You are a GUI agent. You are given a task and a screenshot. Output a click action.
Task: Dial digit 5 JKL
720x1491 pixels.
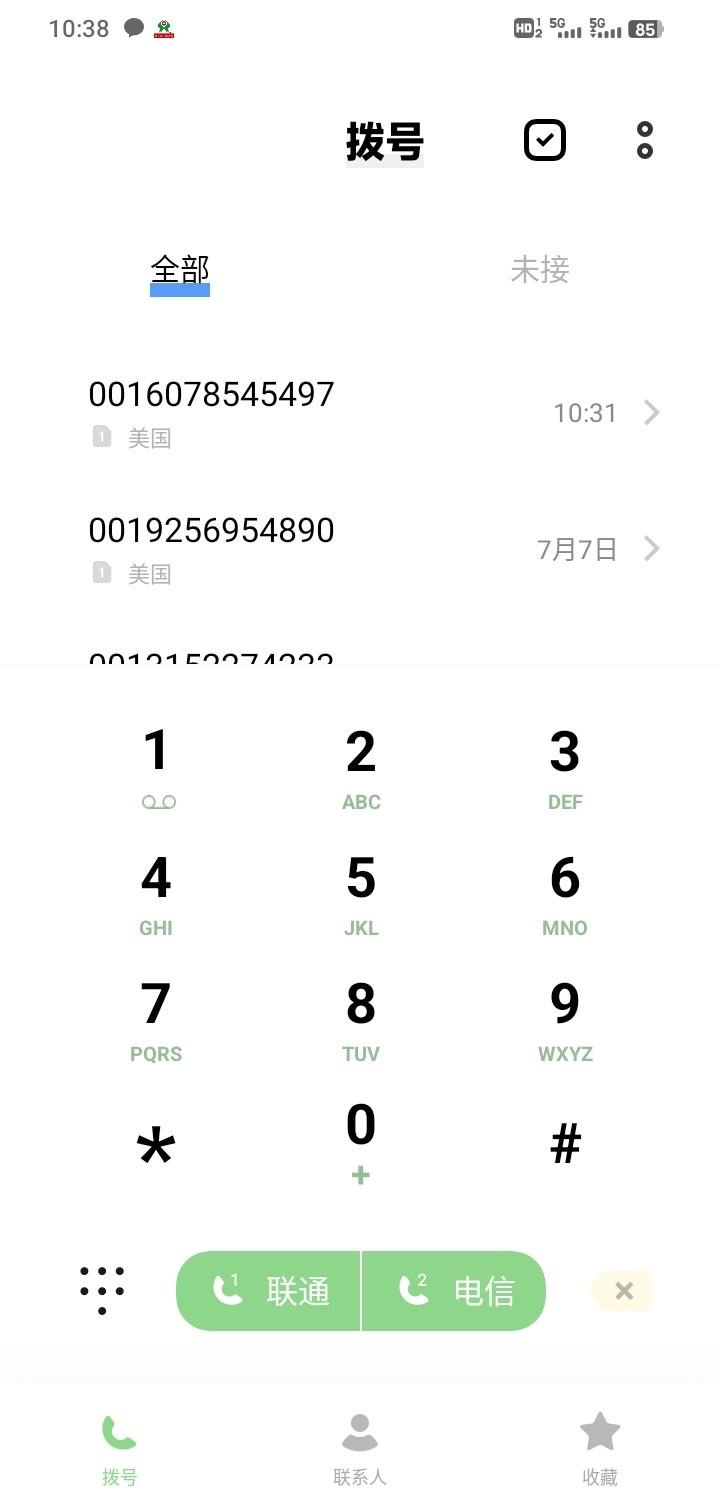pos(361,894)
